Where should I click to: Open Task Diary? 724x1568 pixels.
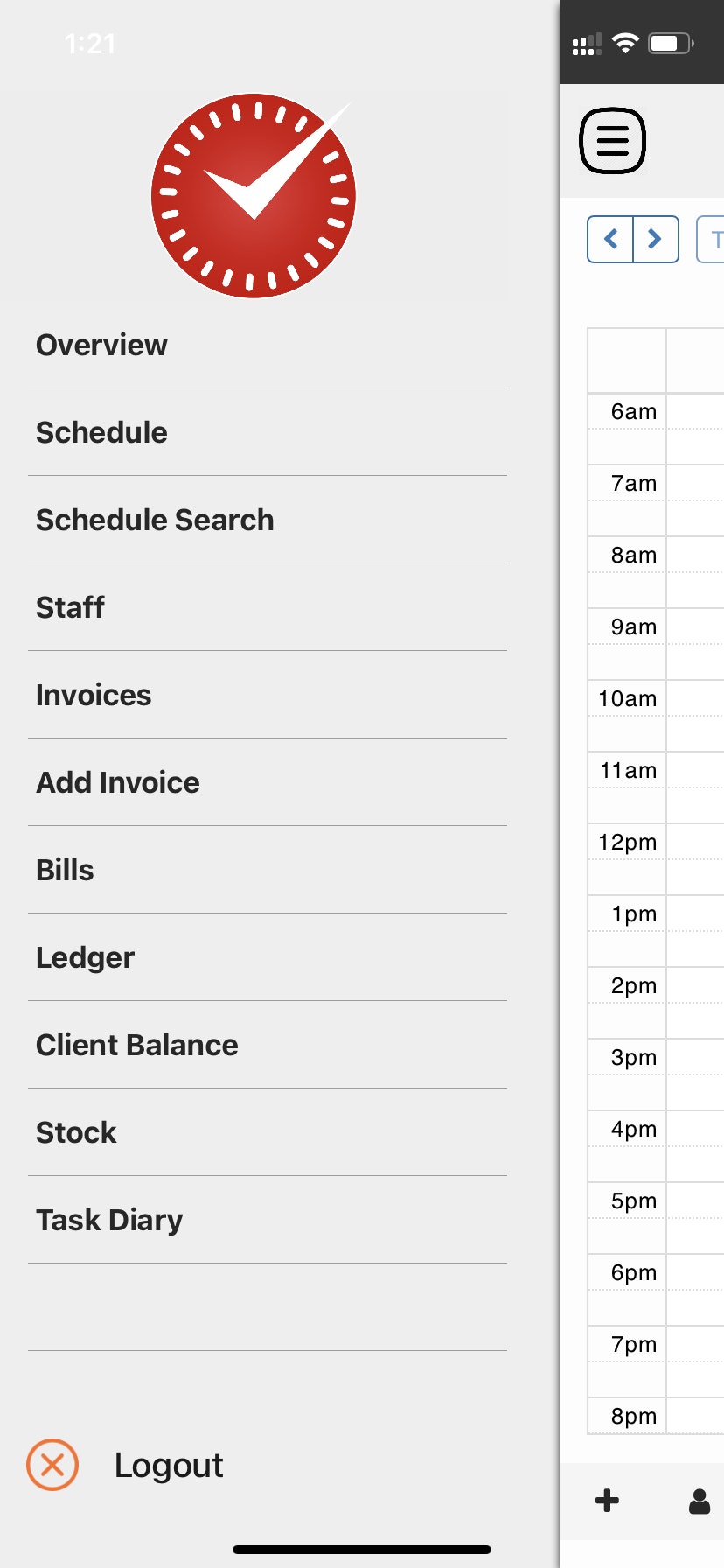(109, 1220)
